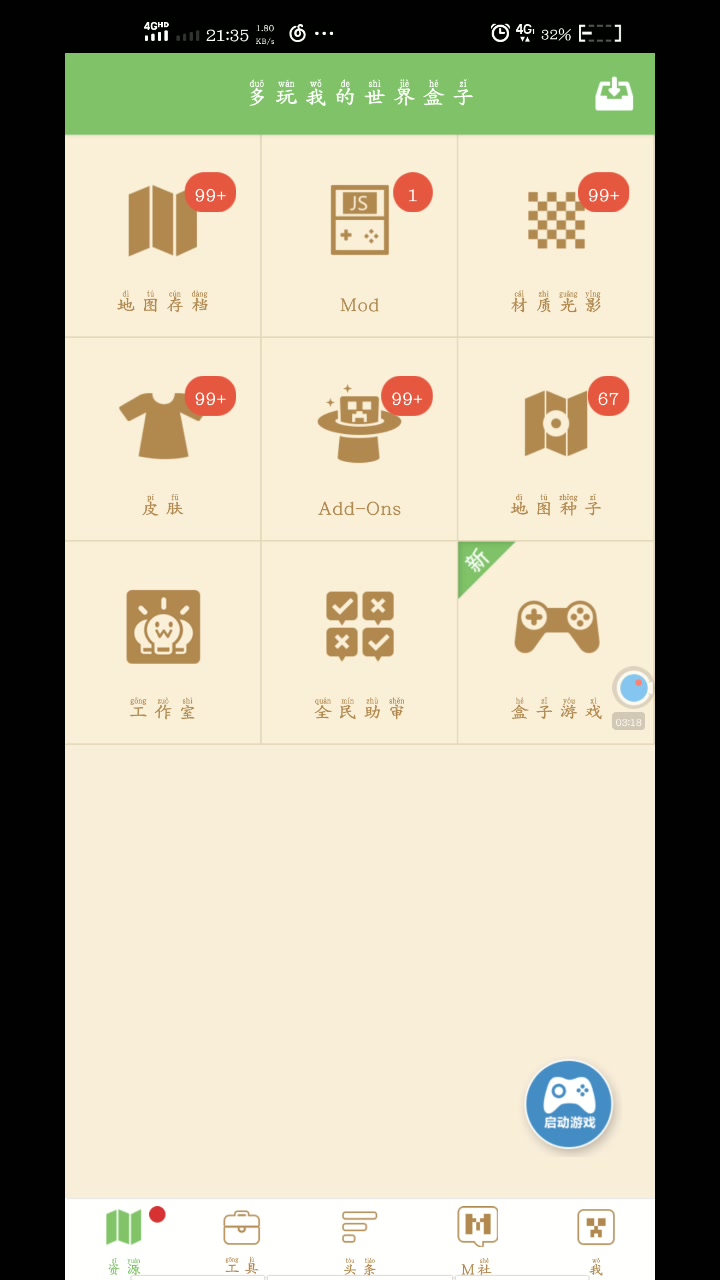The height and width of the screenshot is (1280, 720).
Task: Open 盒子游戏 gamepad section
Action: click(x=556, y=627)
